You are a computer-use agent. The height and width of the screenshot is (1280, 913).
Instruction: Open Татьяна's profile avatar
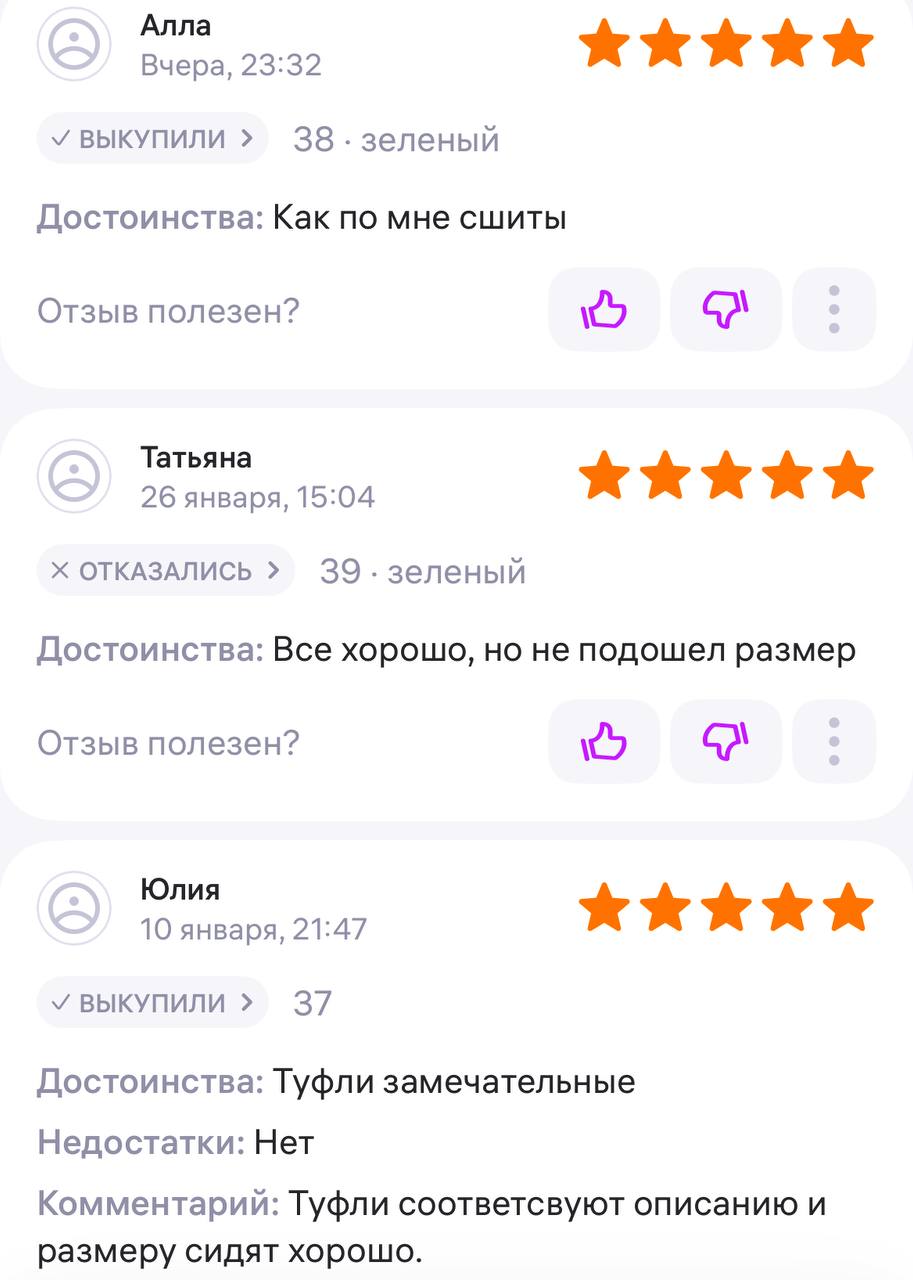[x=74, y=476]
